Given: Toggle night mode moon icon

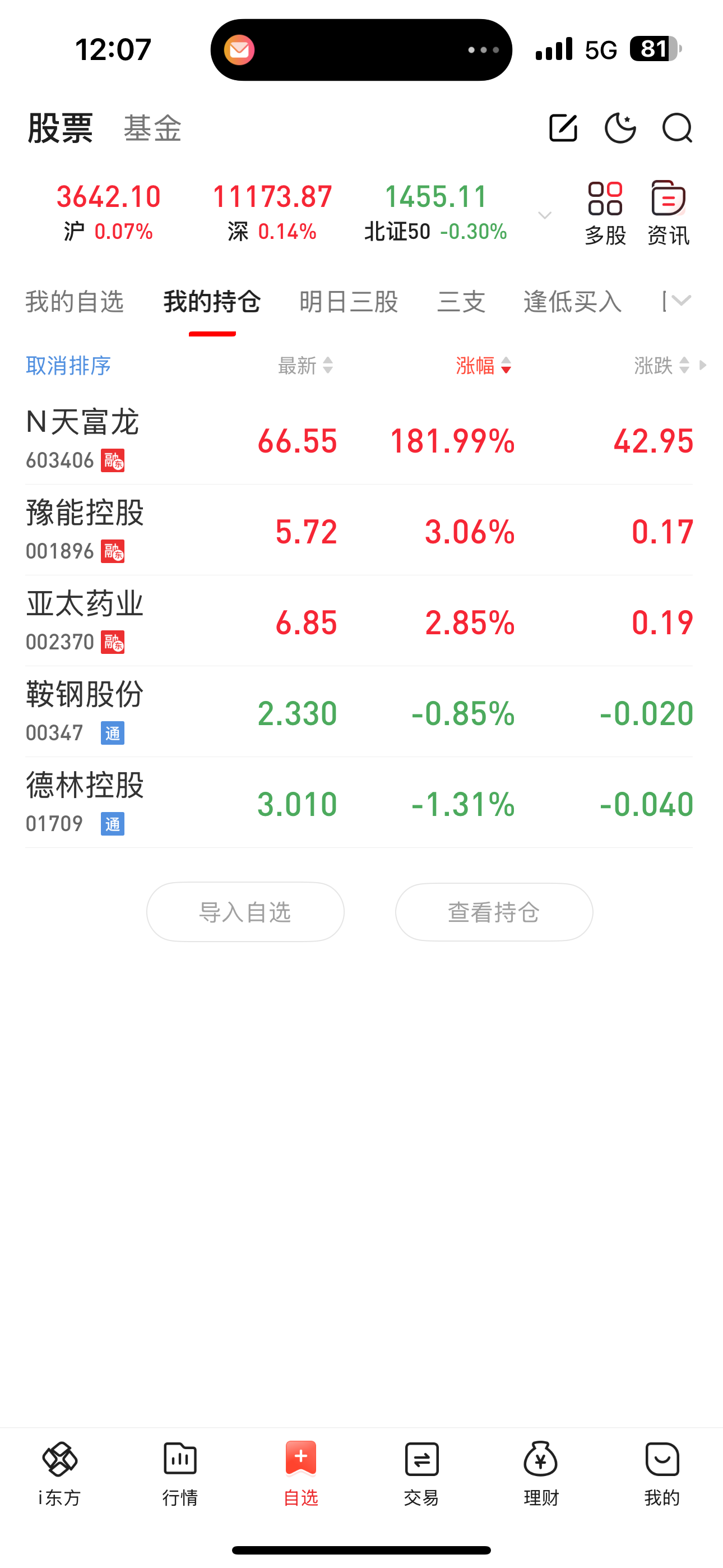Looking at the screenshot, I should pos(620,128).
